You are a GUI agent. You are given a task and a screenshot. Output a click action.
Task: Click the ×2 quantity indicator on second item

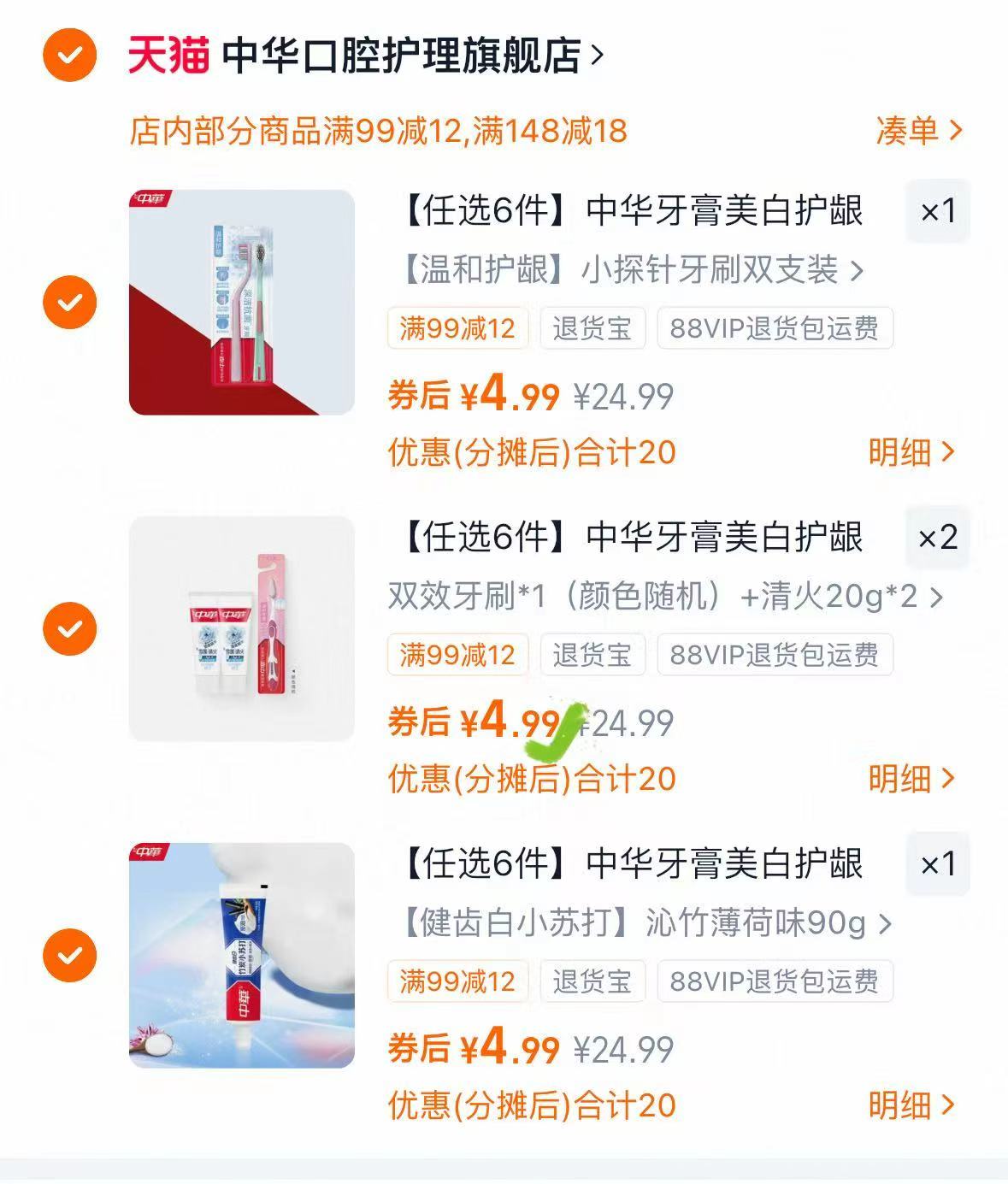point(937,539)
